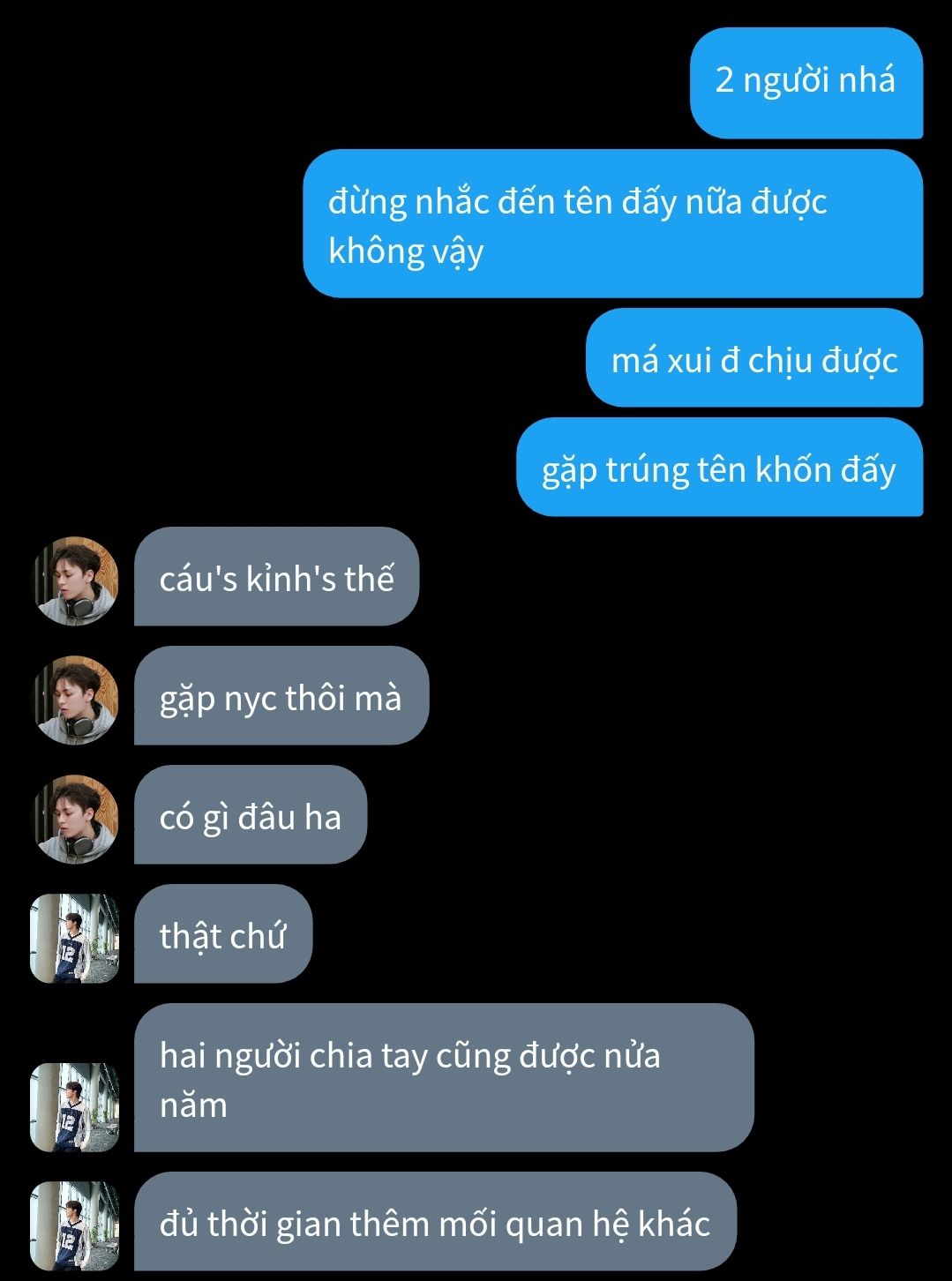952x1281 pixels.
Task: View profile picture beside "có gì đâu ha"
Action: [75, 820]
